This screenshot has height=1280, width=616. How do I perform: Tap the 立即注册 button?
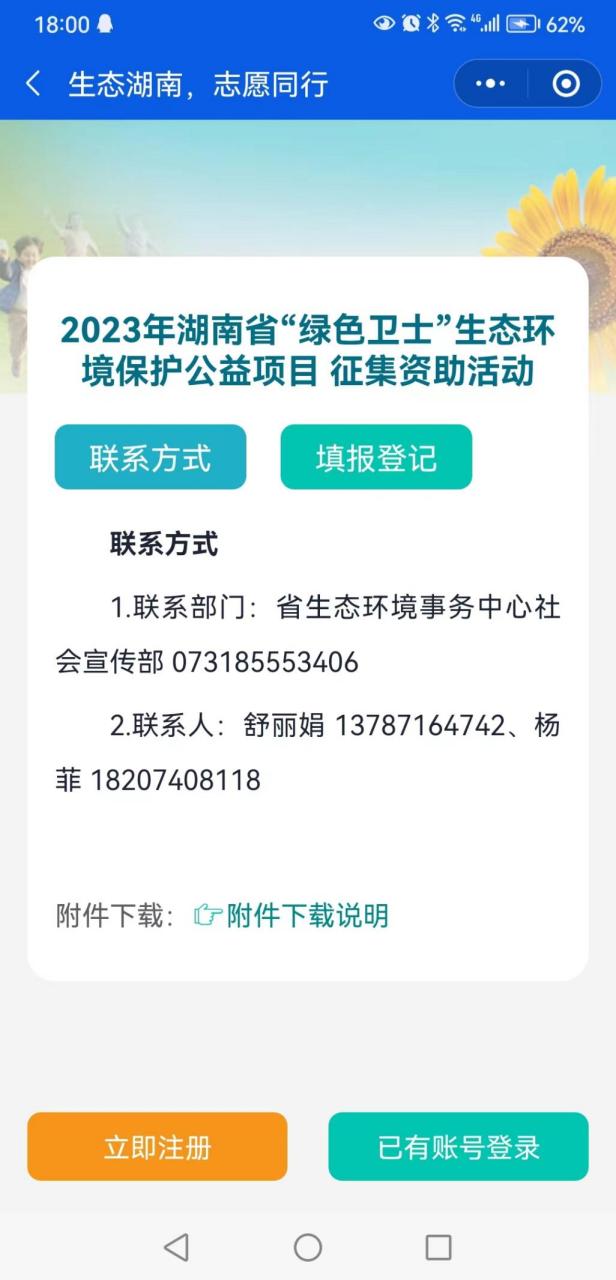[x=157, y=1146]
